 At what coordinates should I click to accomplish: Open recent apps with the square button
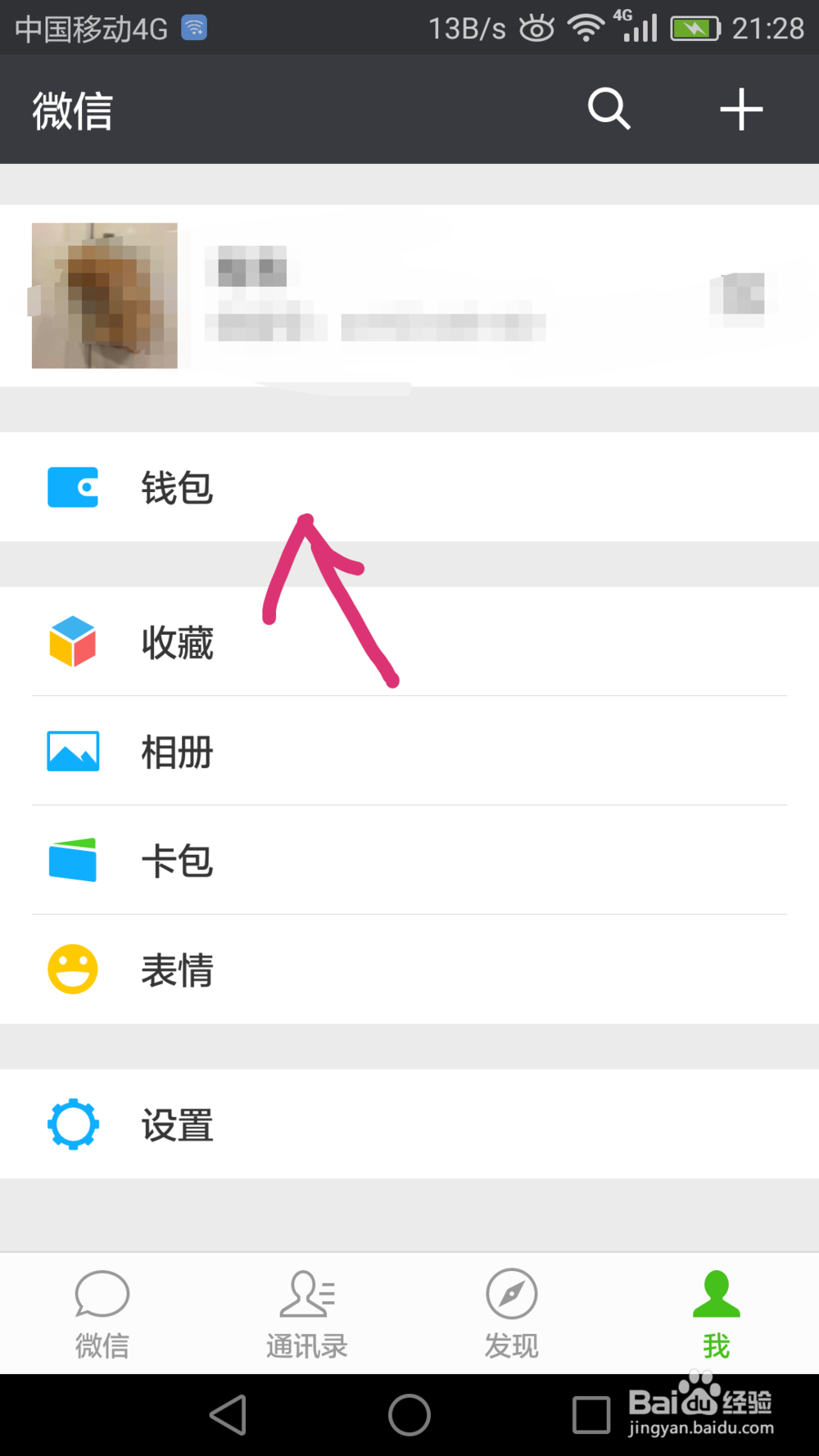[591, 1414]
